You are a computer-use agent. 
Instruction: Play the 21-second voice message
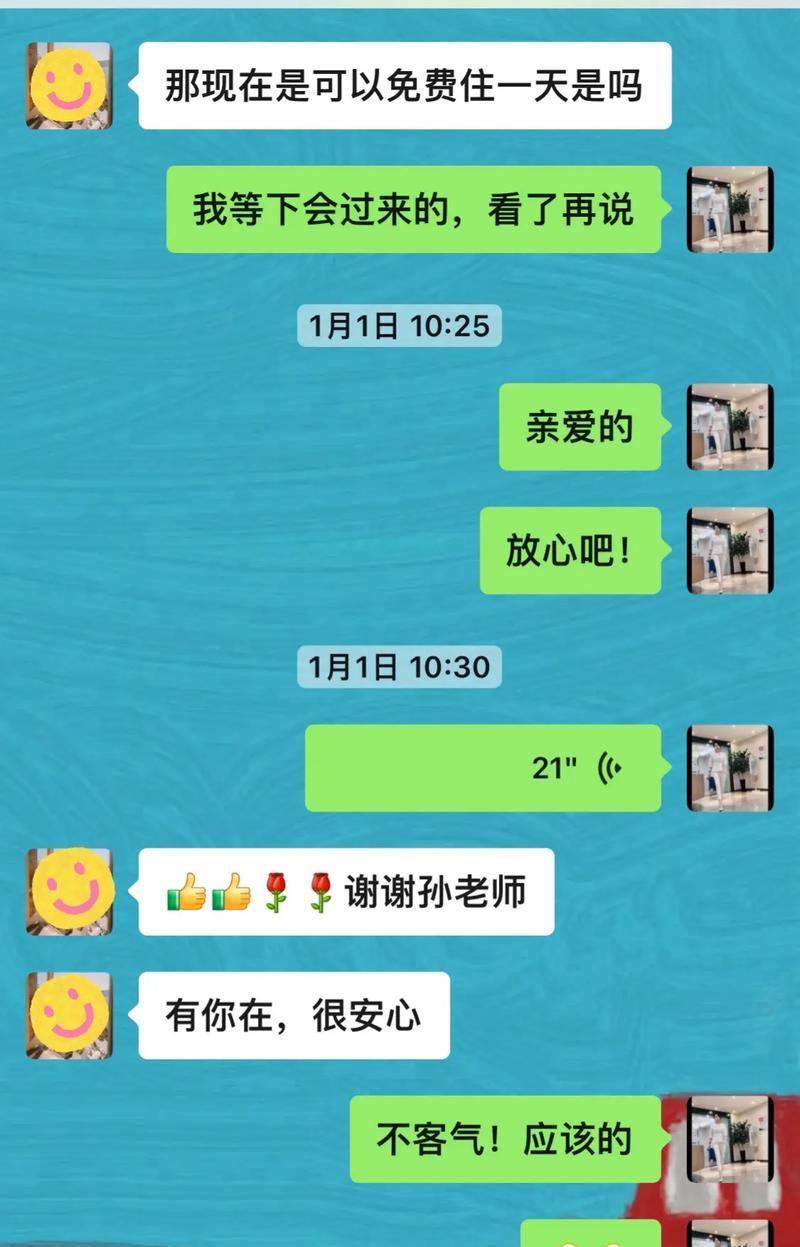[483, 768]
